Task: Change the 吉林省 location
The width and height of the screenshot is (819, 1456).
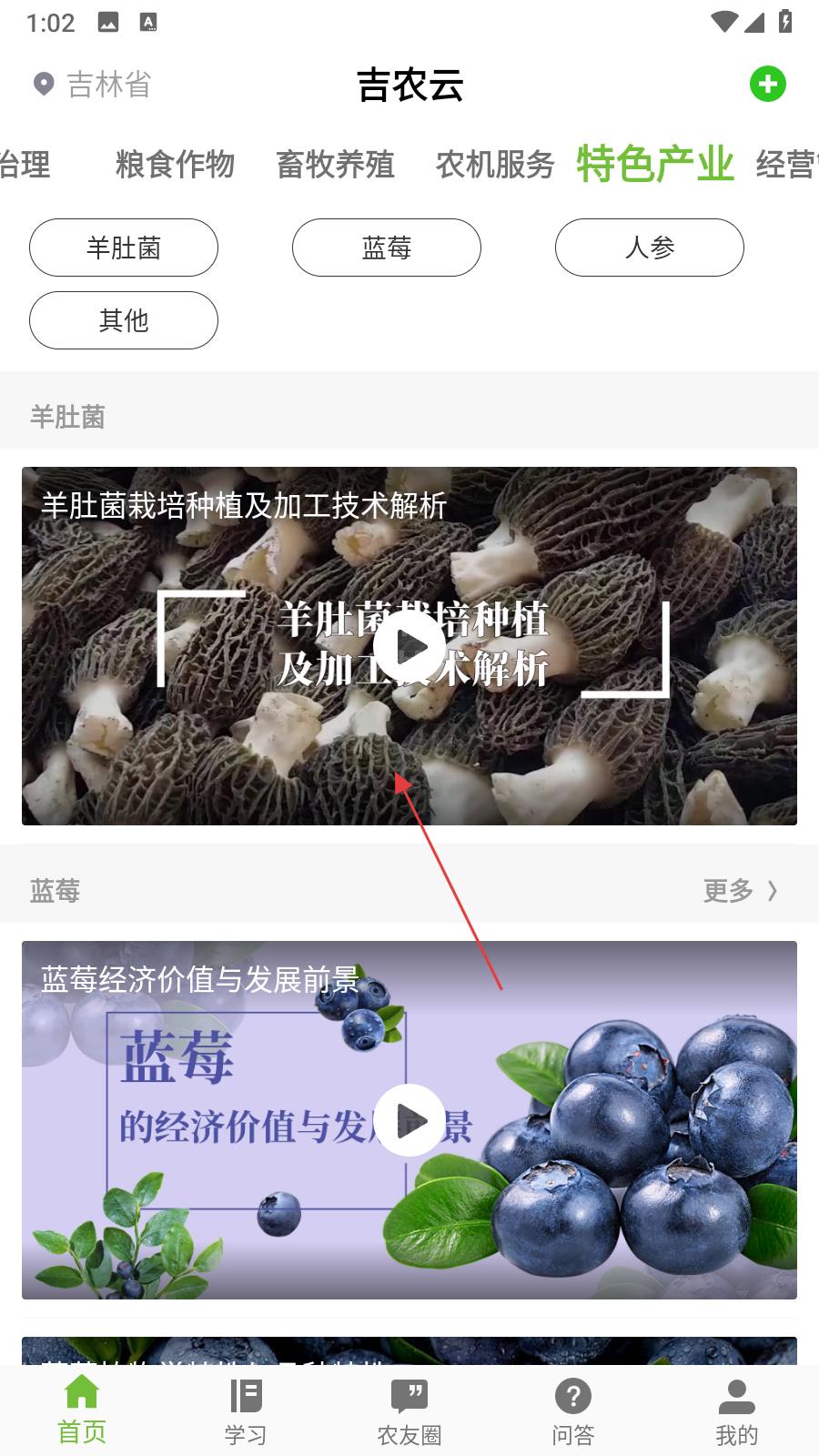Action: [x=92, y=85]
